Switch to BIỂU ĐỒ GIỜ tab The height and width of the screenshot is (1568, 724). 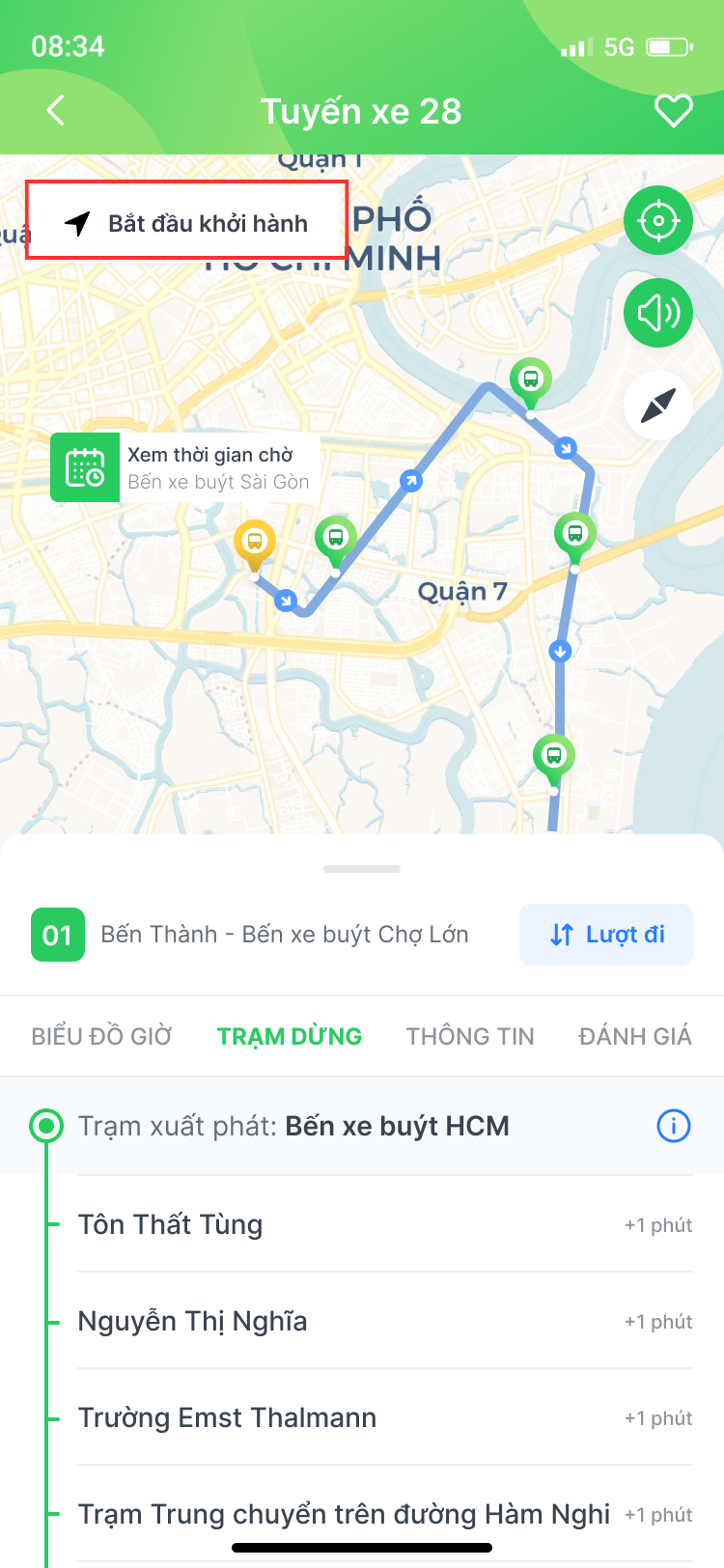tap(101, 1036)
